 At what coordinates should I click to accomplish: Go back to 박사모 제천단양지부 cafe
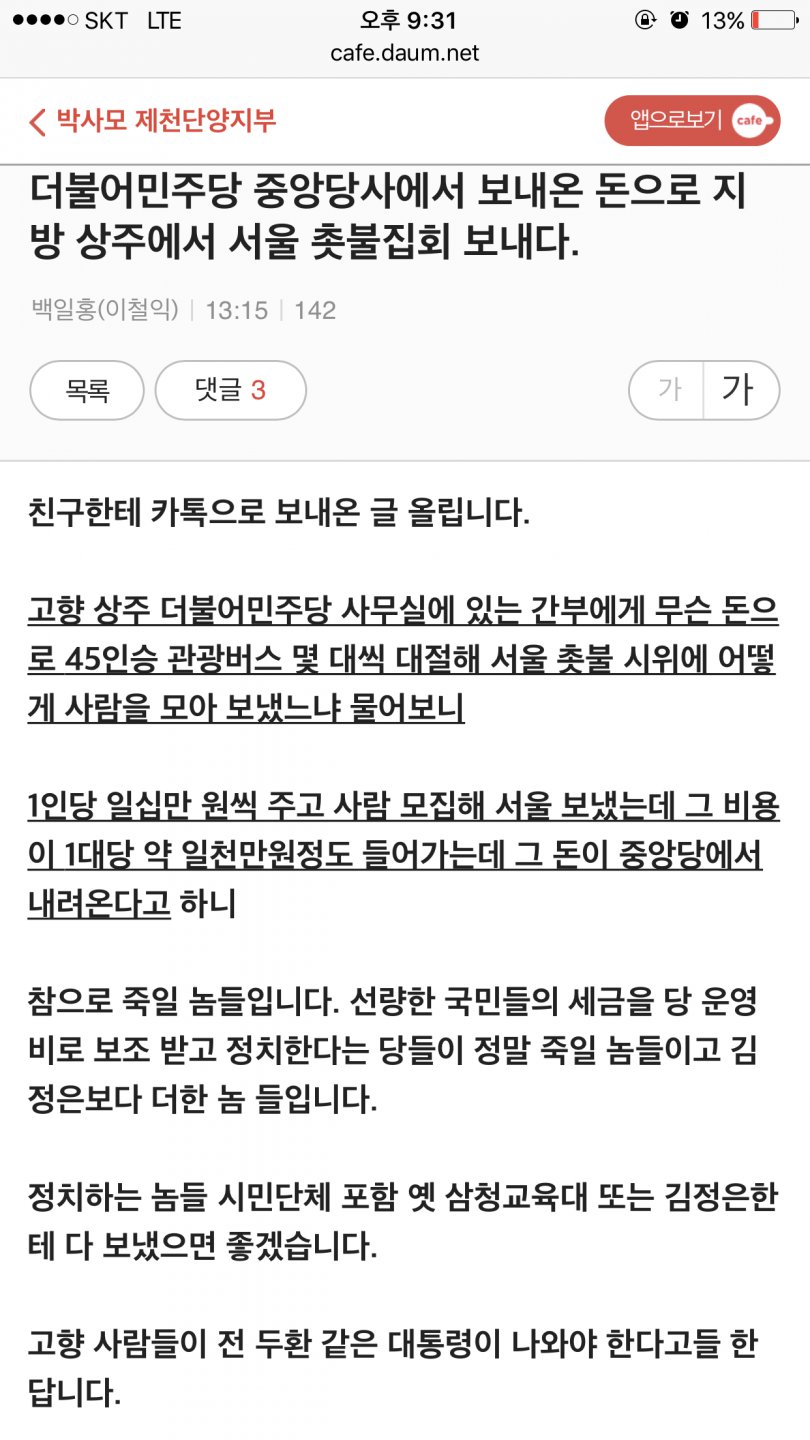[x=152, y=122]
